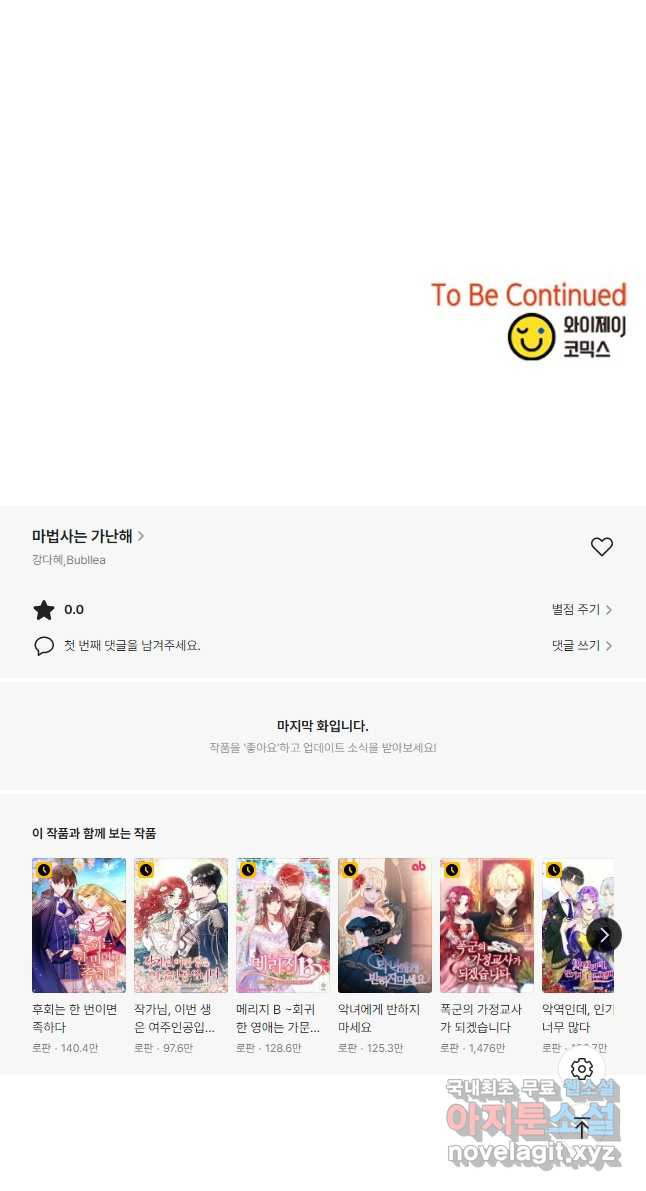The width and height of the screenshot is (646, 1191).
Task: Open the comments speech bubble
Action: coord(44,645)
